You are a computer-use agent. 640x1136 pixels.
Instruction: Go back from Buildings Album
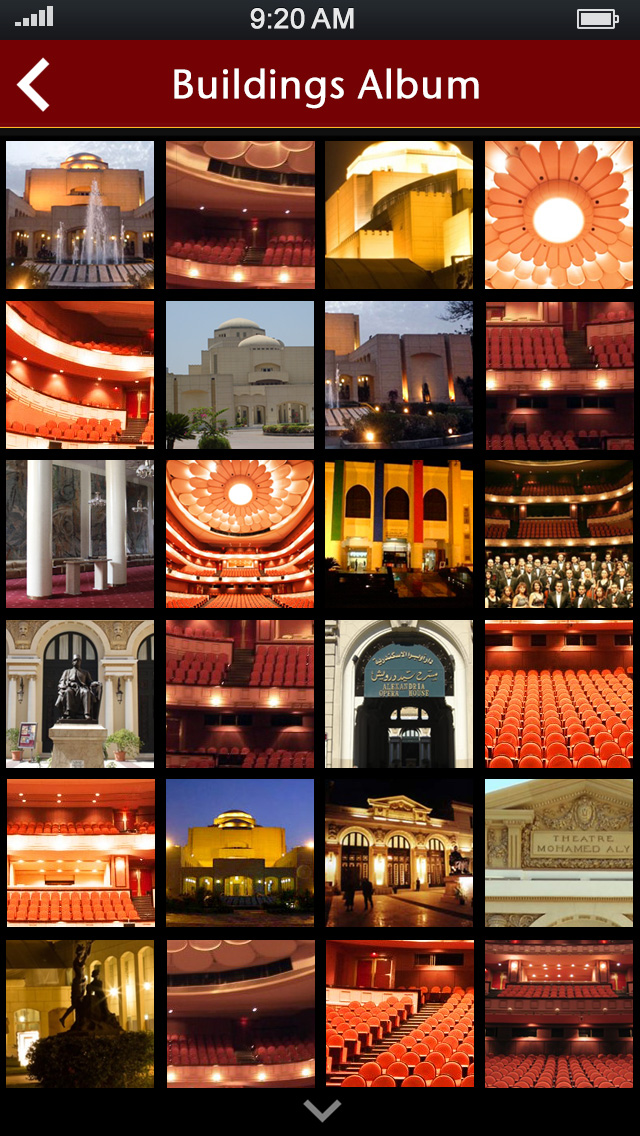(34, 85)
